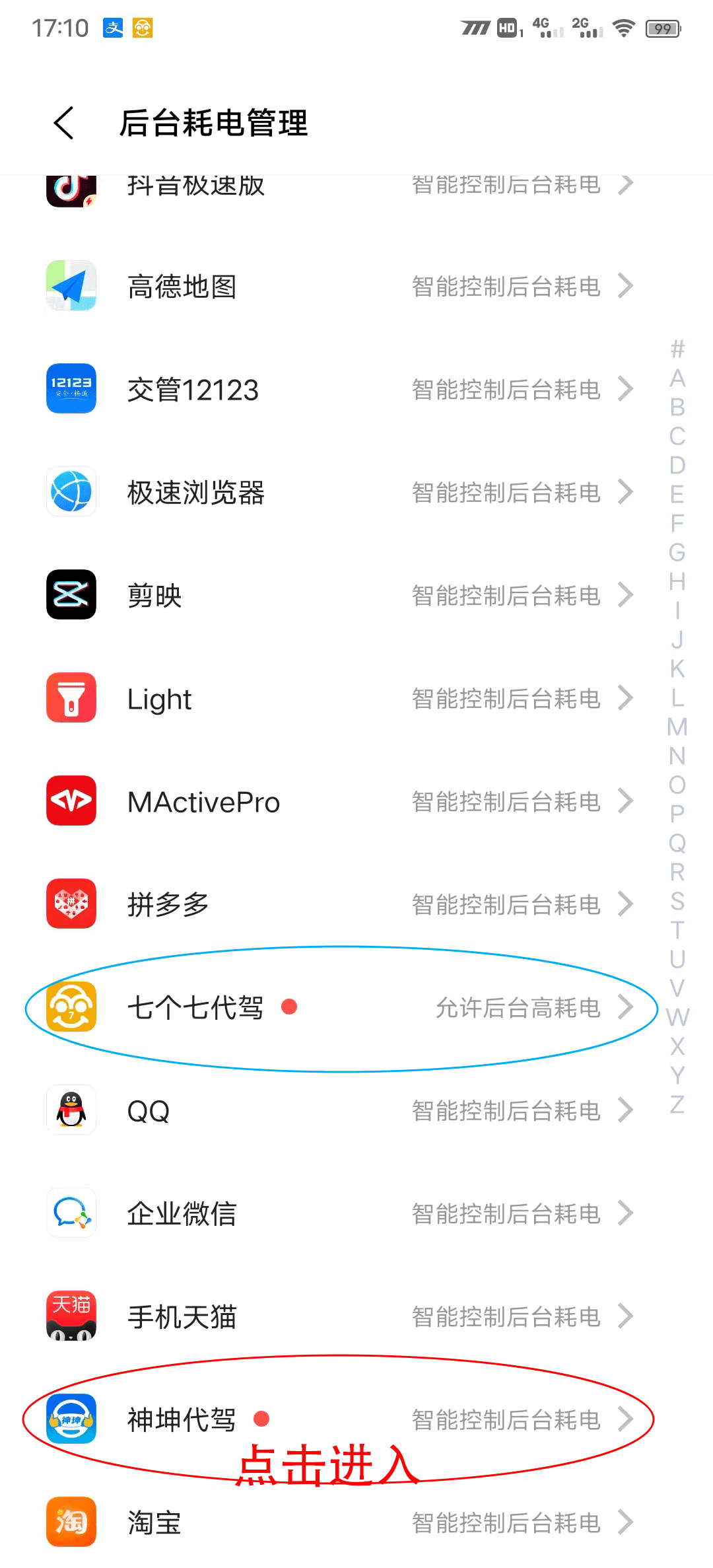Jump to letter A in index
Viewport: 713px width, 1568px height.
tap(677, 378)
